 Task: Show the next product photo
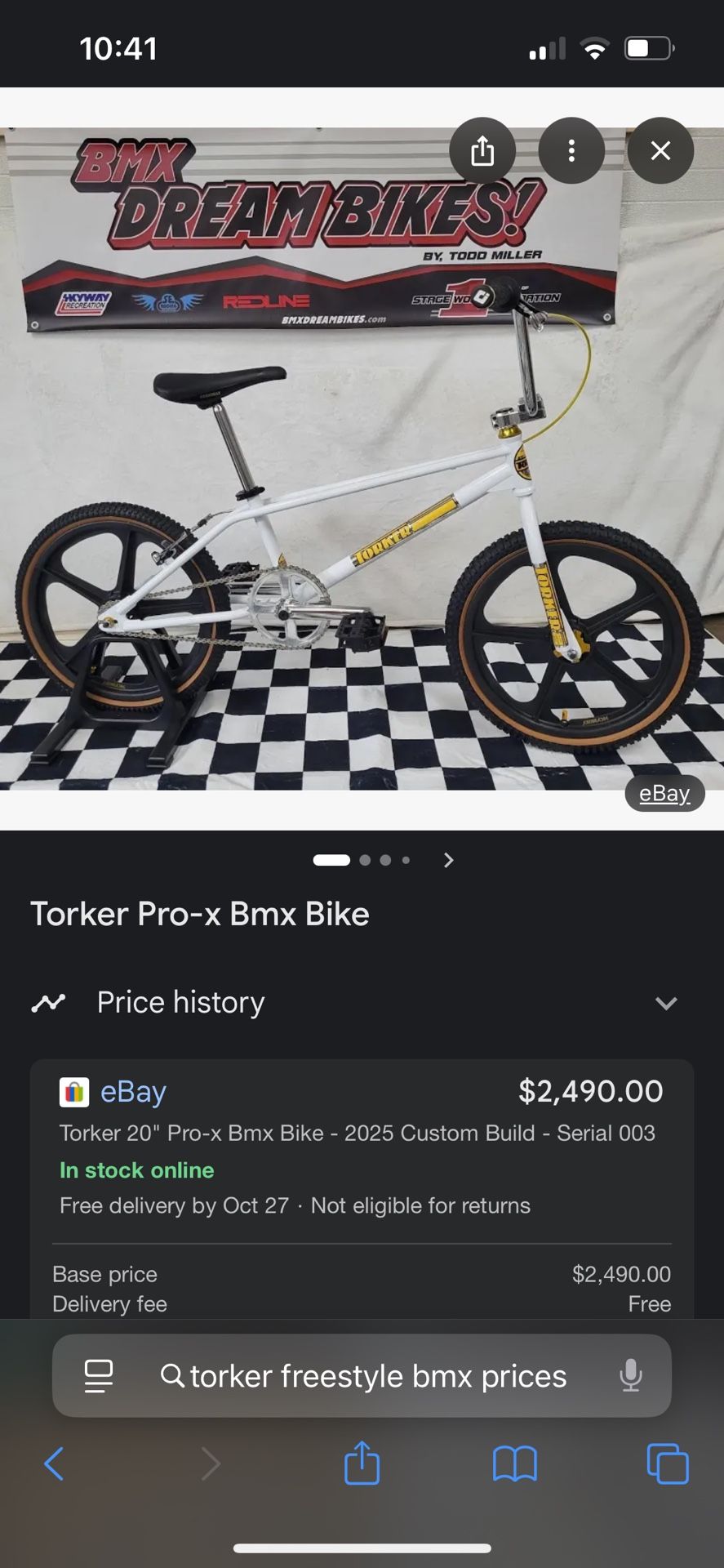coord(448,860)
